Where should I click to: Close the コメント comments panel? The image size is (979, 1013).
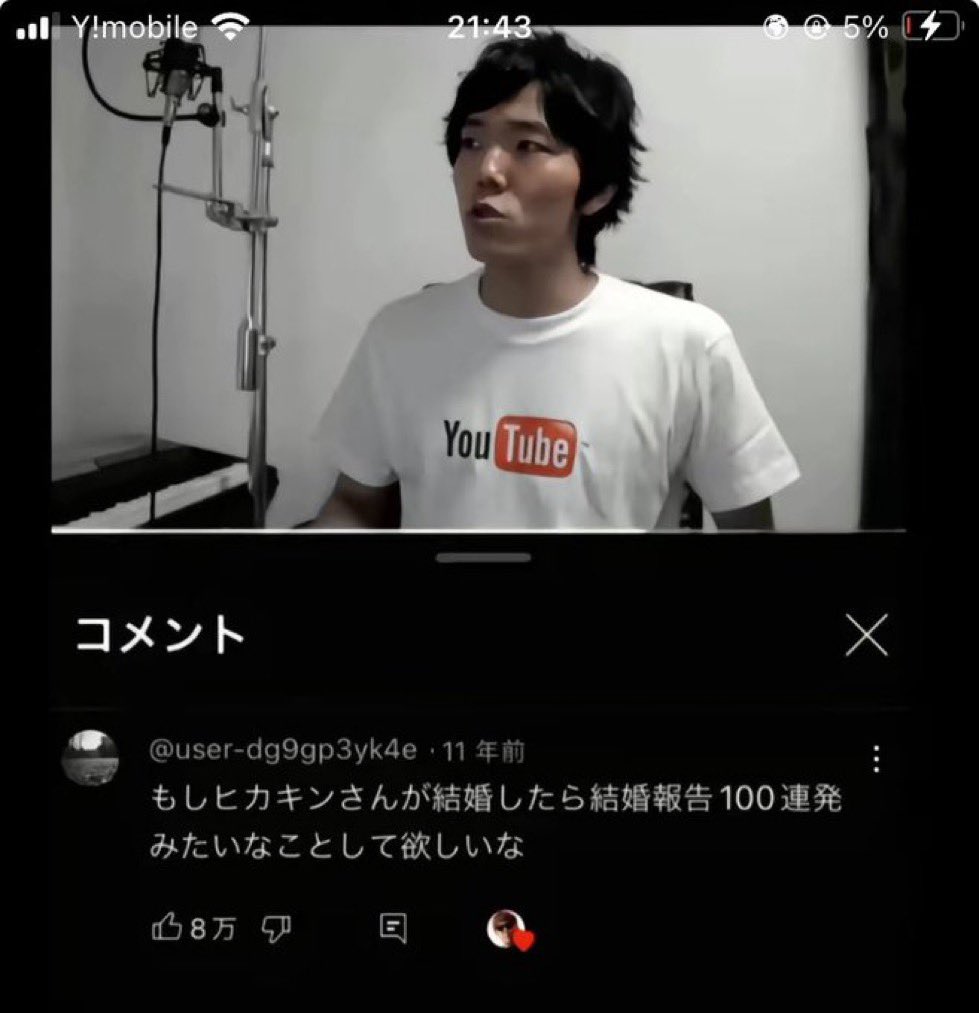866,635
